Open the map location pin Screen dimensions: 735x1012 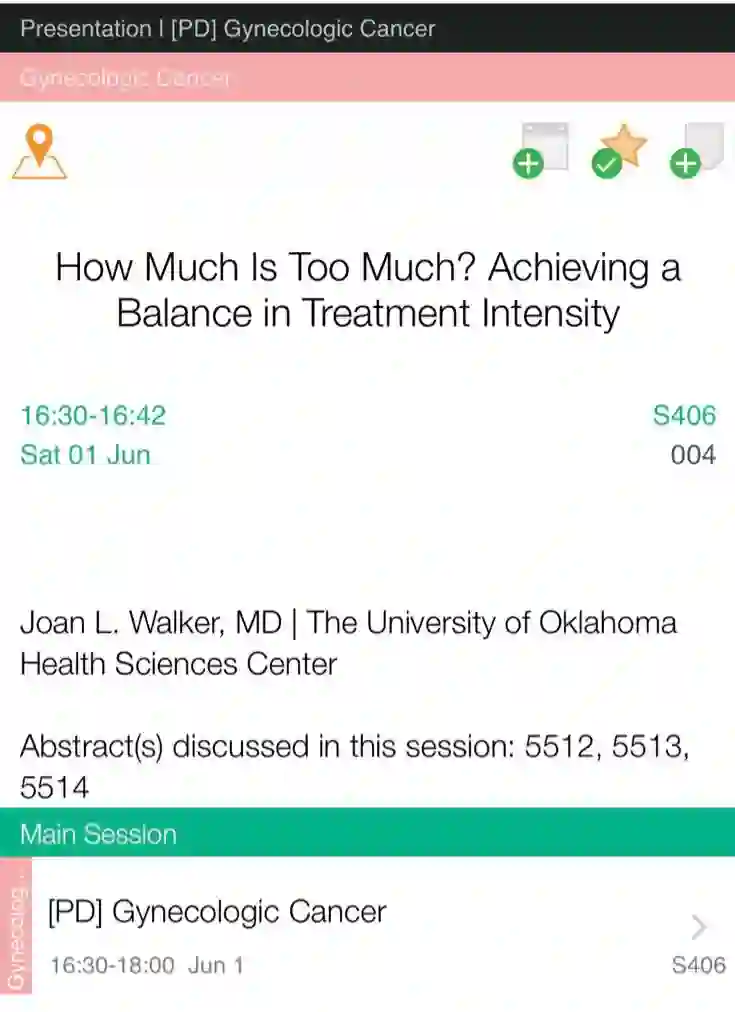(x=39, y=152)
